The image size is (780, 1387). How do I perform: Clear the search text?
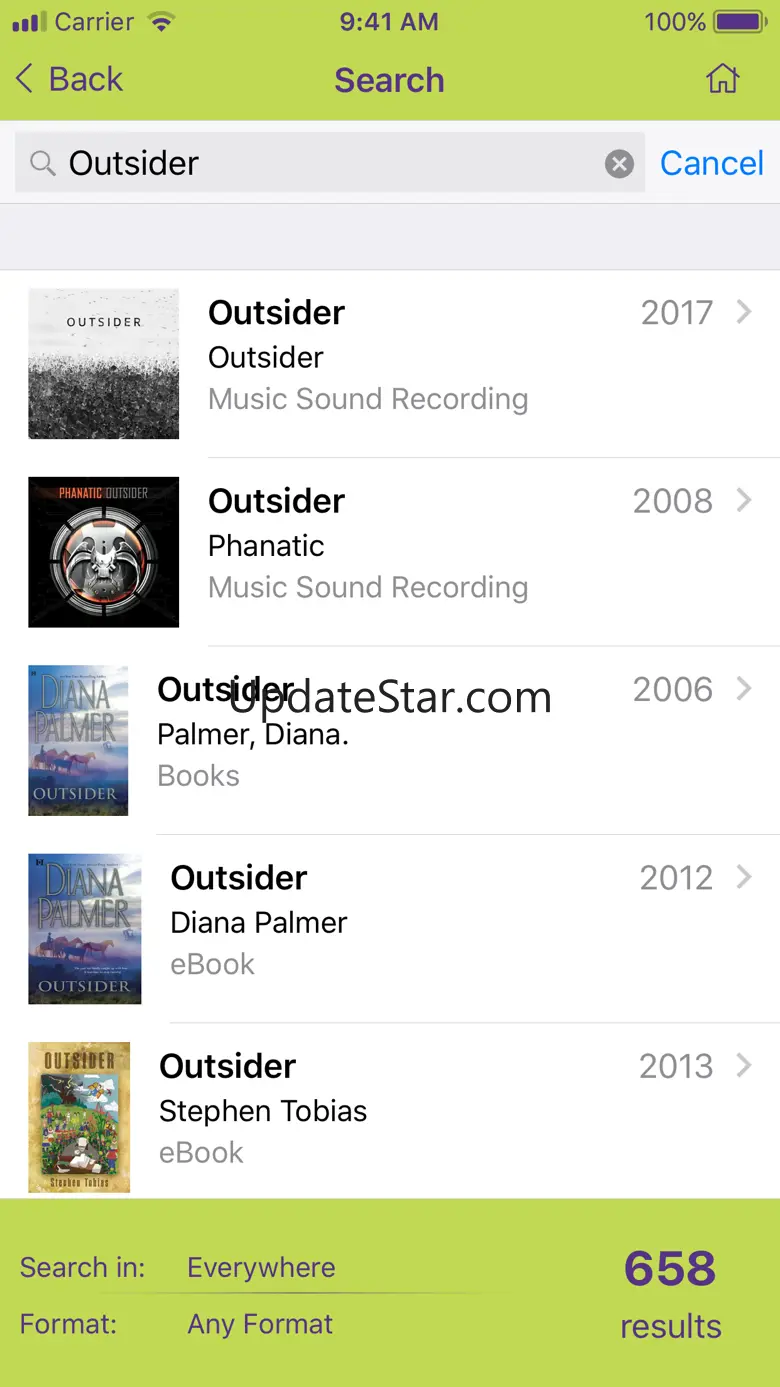coord(619,164)
